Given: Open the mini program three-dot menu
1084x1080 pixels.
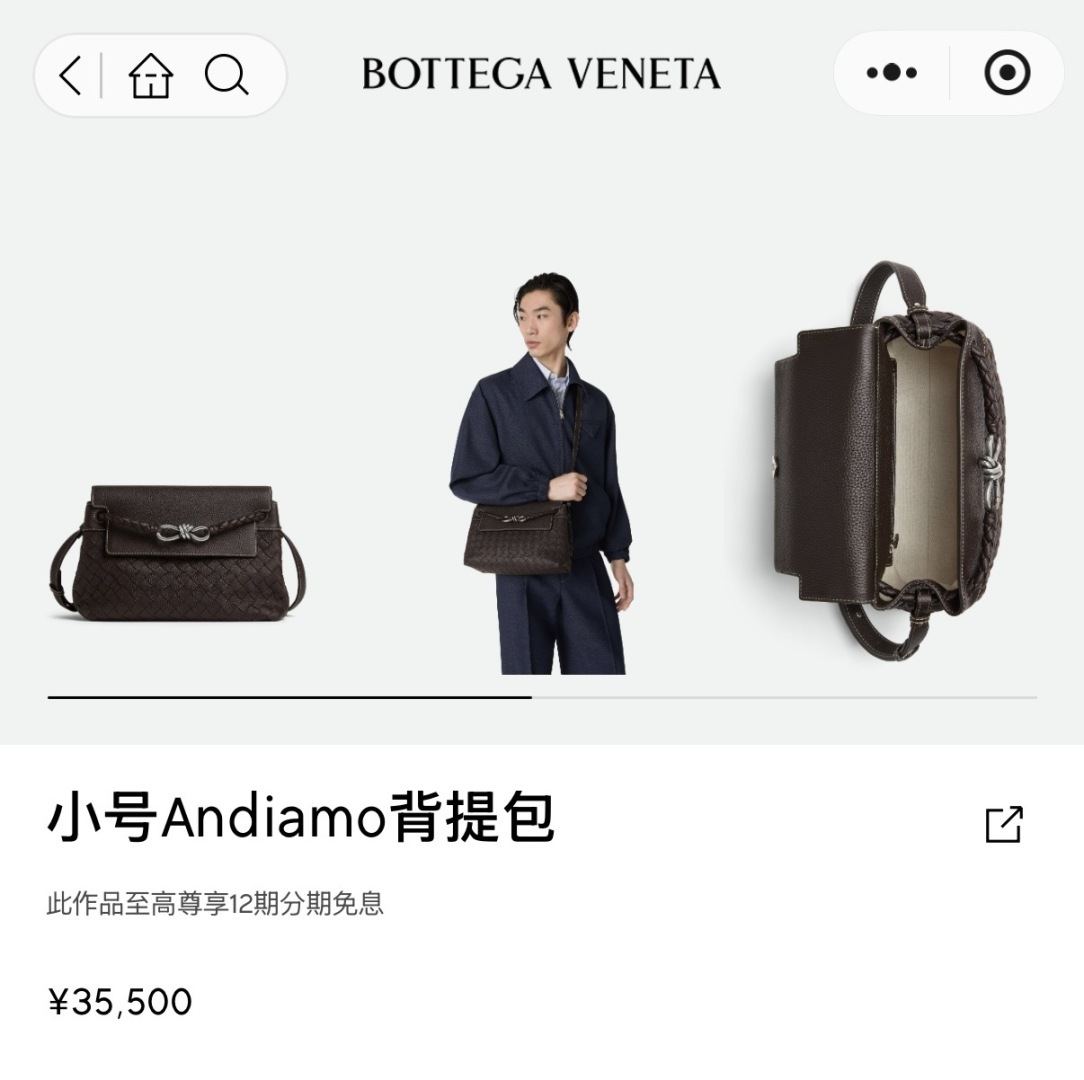Looking at the screenshot, I should point(891,73).
